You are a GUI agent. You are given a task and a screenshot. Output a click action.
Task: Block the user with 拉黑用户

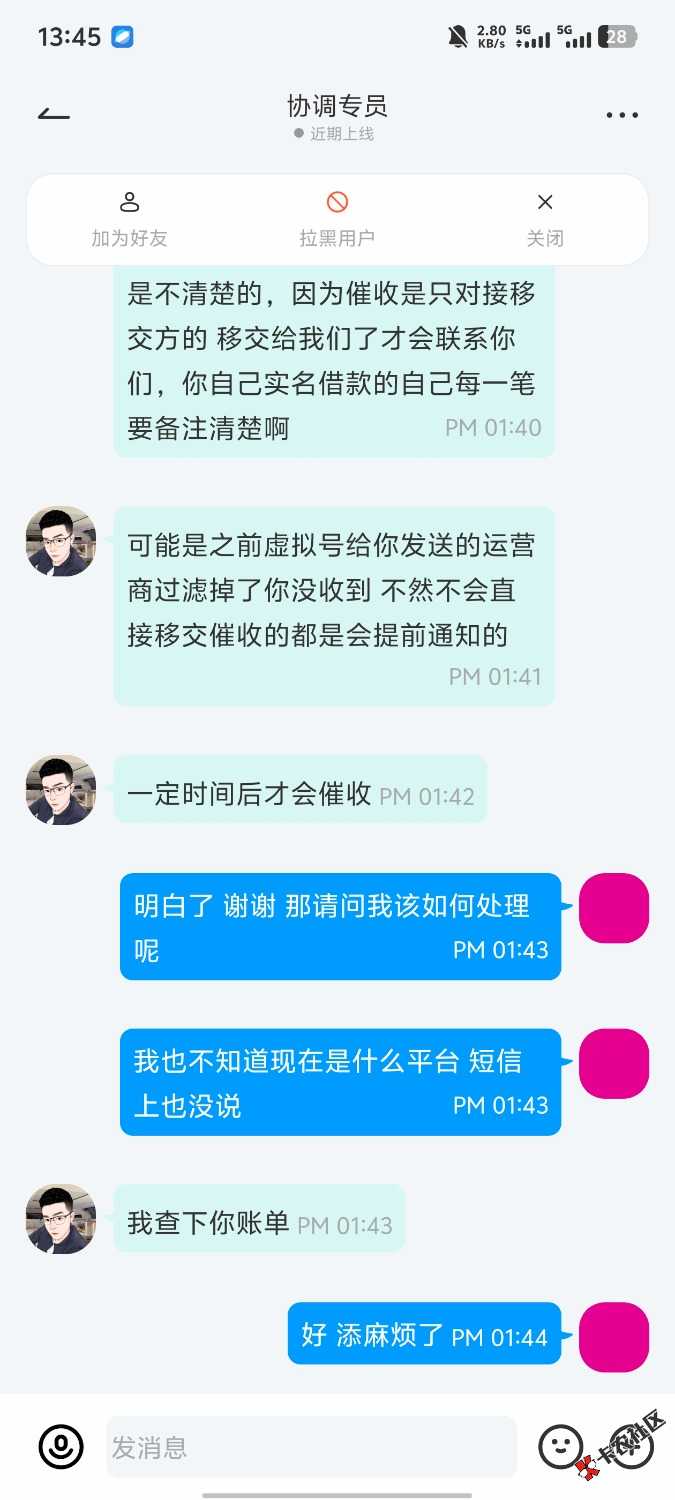coord(337,219)
